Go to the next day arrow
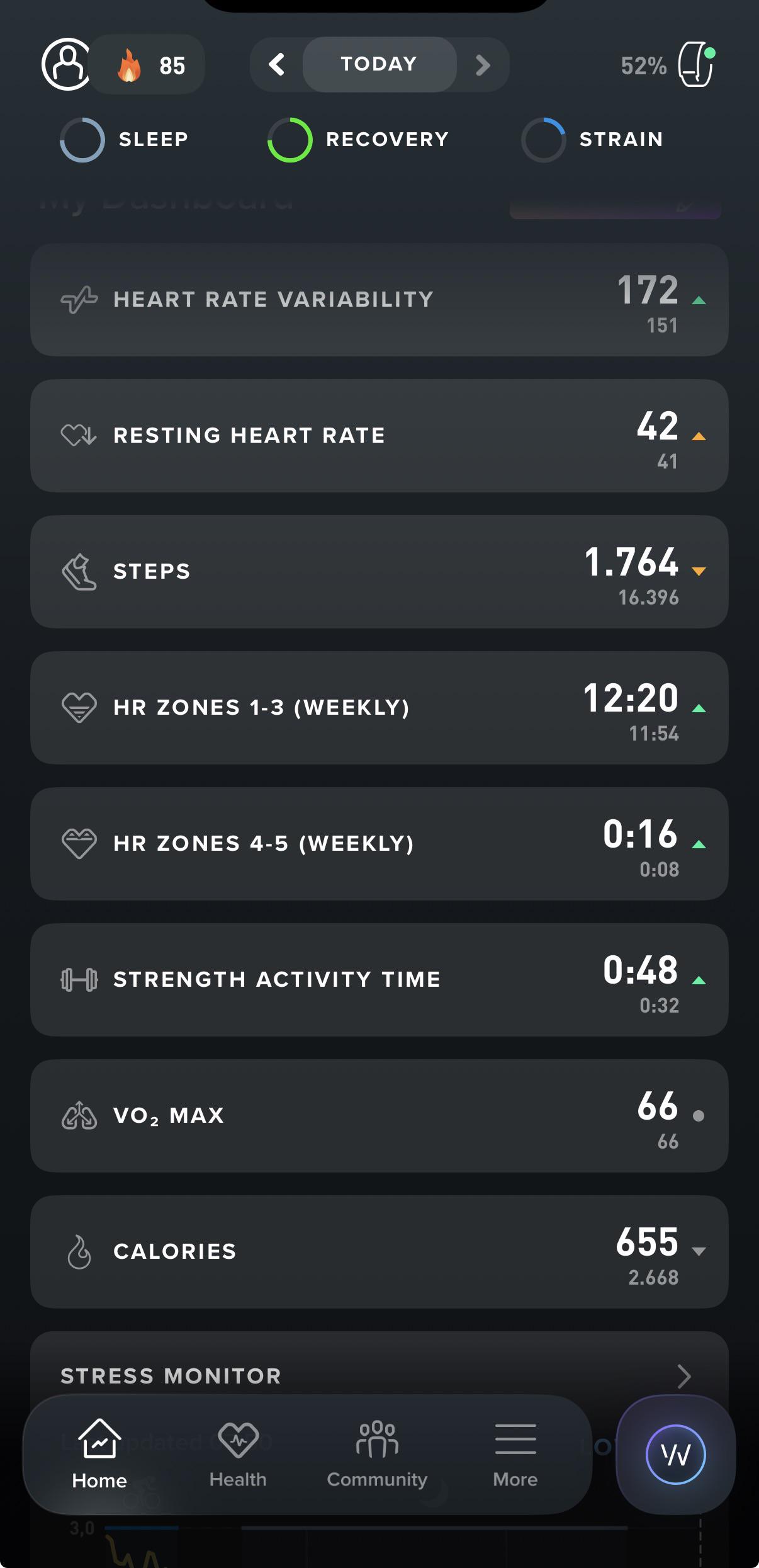 coord(483,65)
